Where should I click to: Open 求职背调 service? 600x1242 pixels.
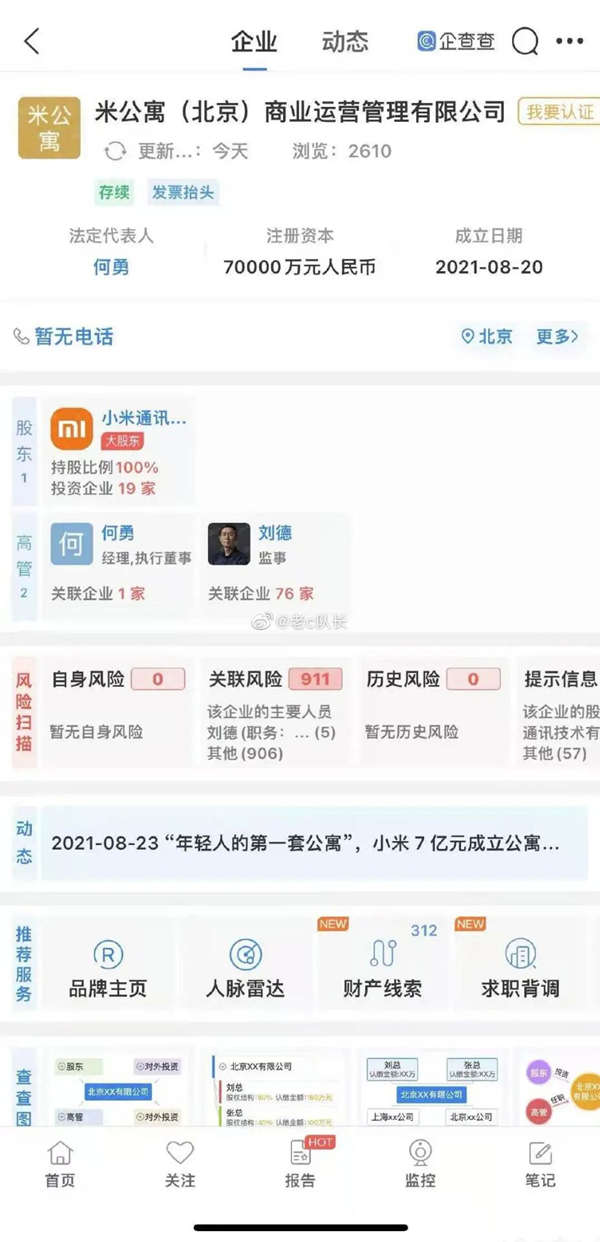coord(520,968)
